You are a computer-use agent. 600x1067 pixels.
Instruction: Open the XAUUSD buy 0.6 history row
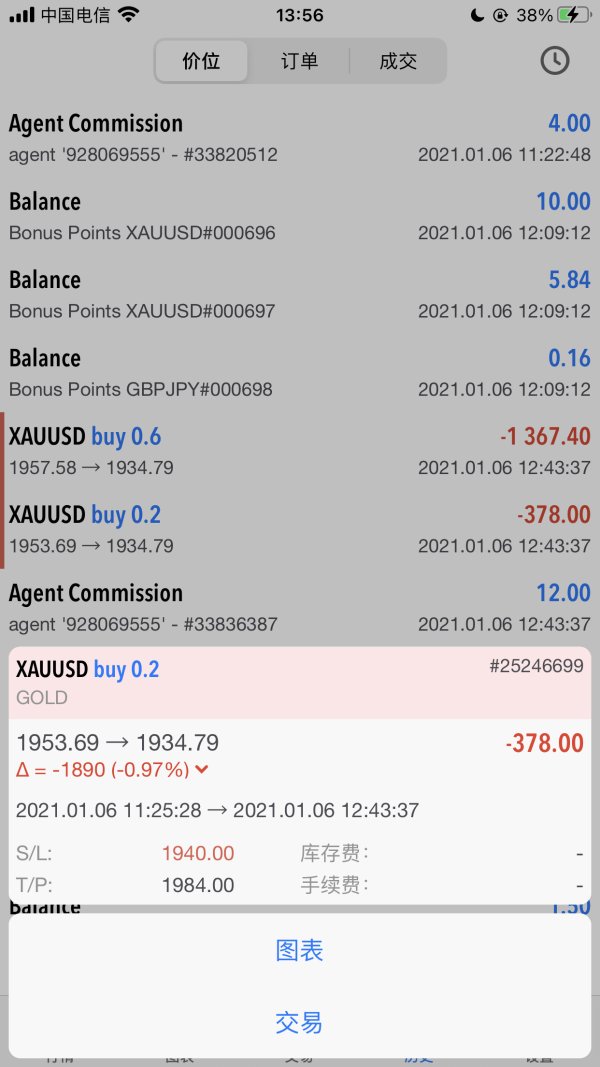pyautogui.click(x=300, y=449)
